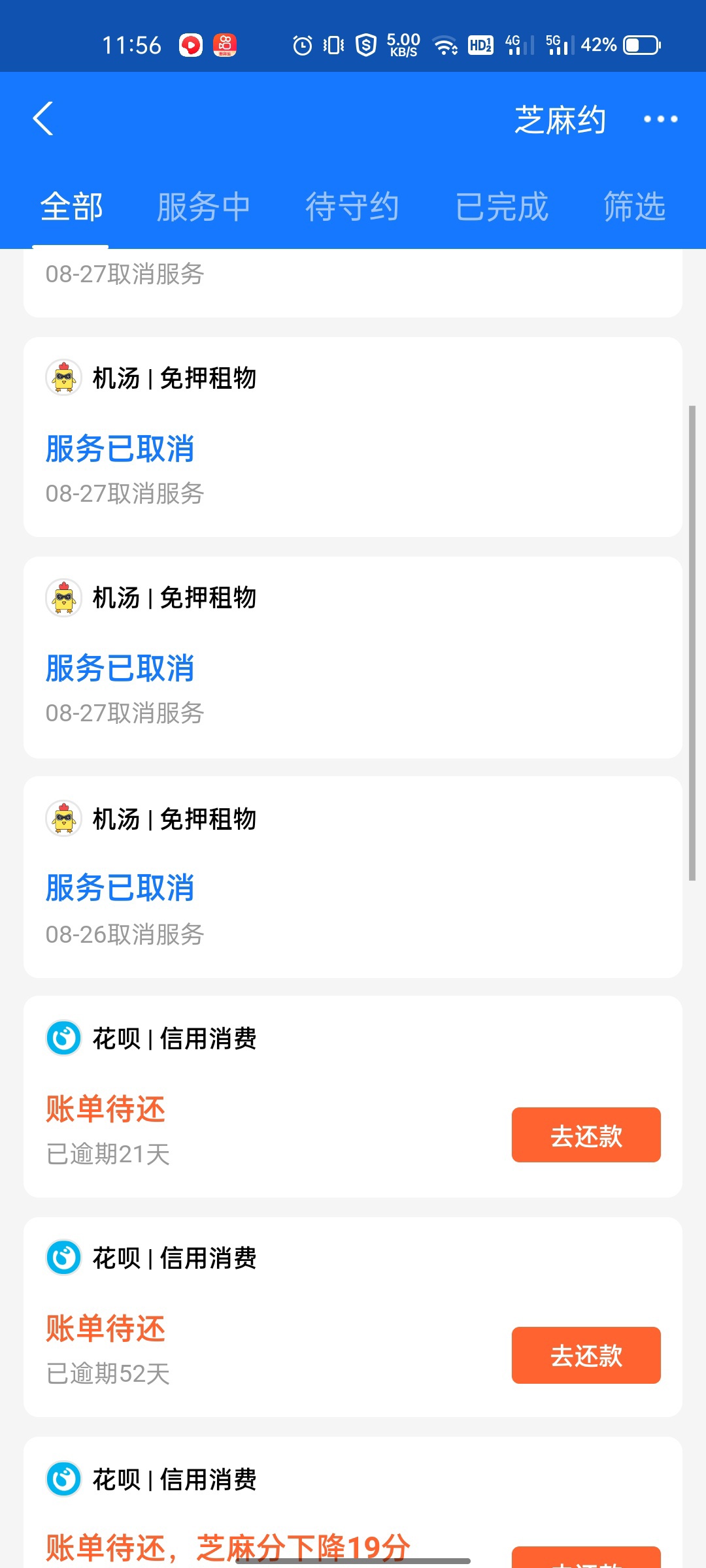Switch to the 服务中 tab
This screenshot has height=1568, width=706.
click(x=203, y=207)
